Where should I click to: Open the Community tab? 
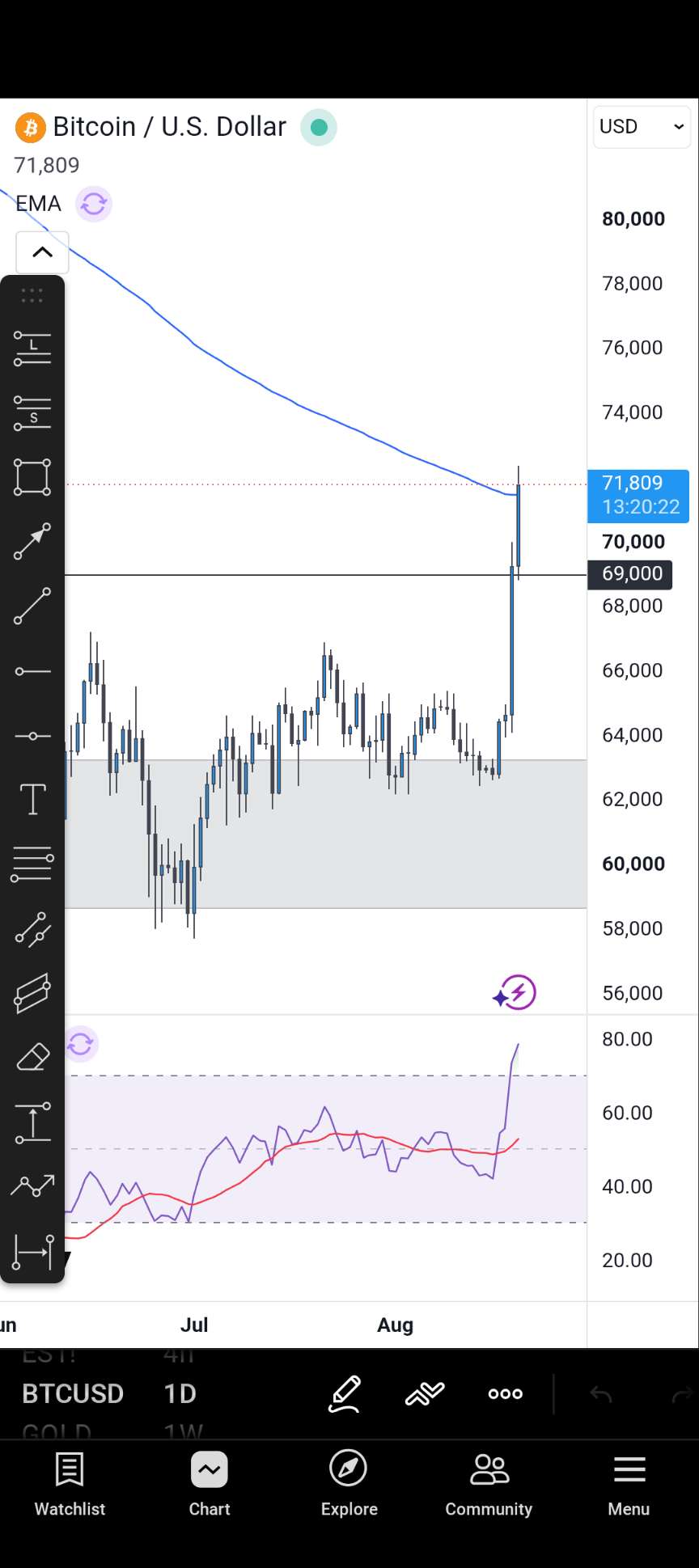[x=489, y=1484]
